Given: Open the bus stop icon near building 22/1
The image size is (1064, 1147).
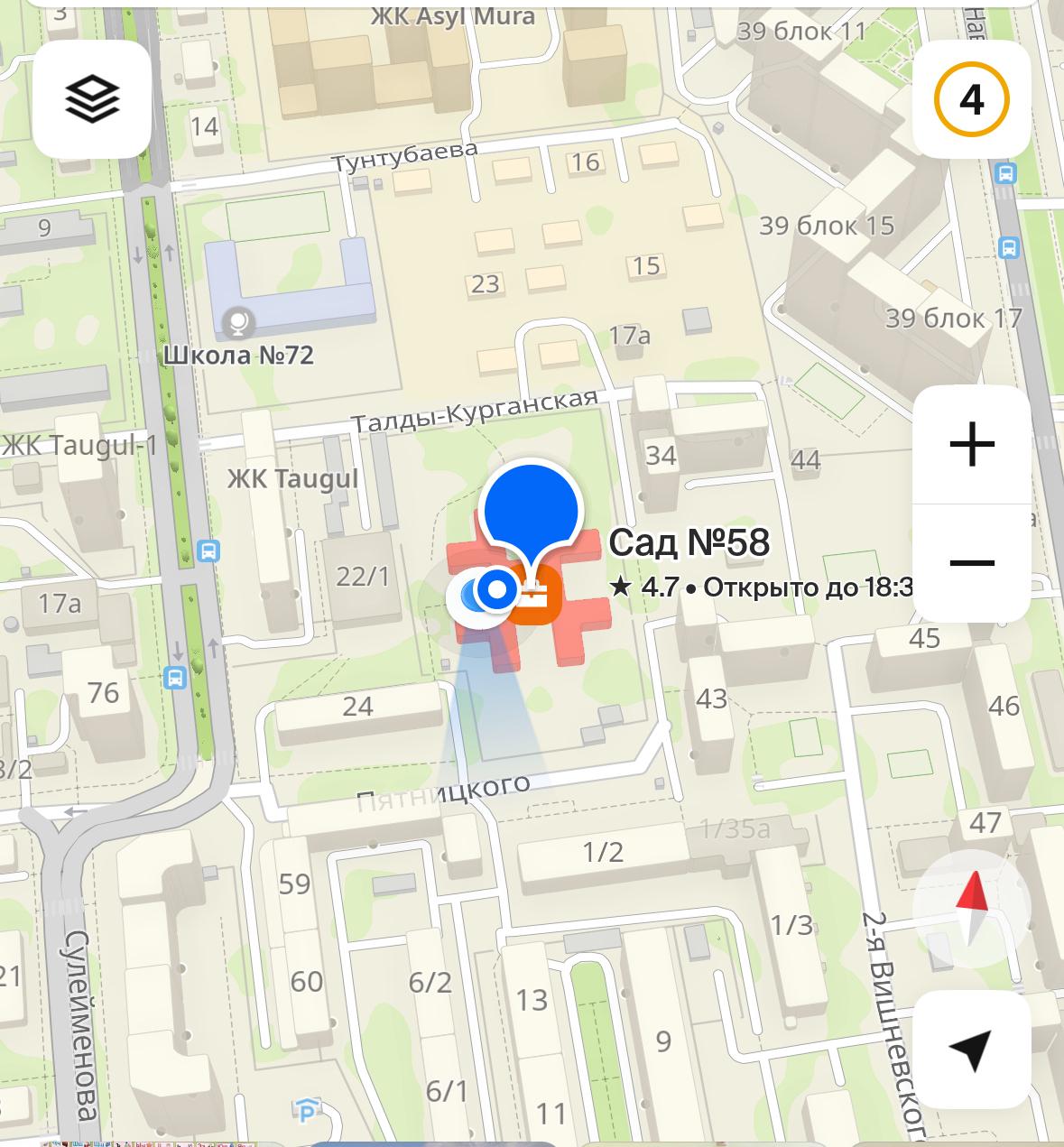Looking at the screenshot, I should tap(208, 550).
